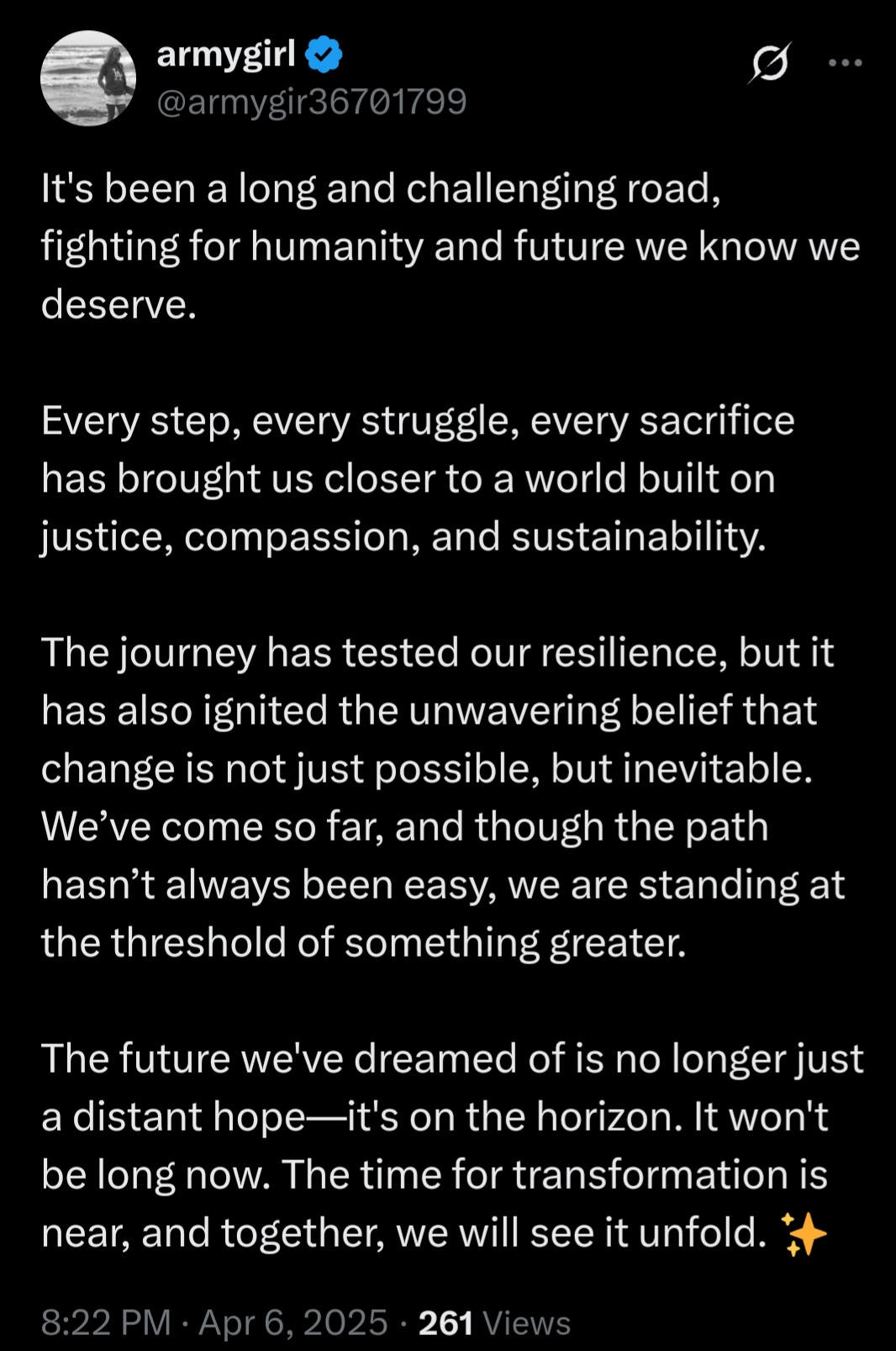Open the post's three-dot overflow menu

[x=845, y=63]
